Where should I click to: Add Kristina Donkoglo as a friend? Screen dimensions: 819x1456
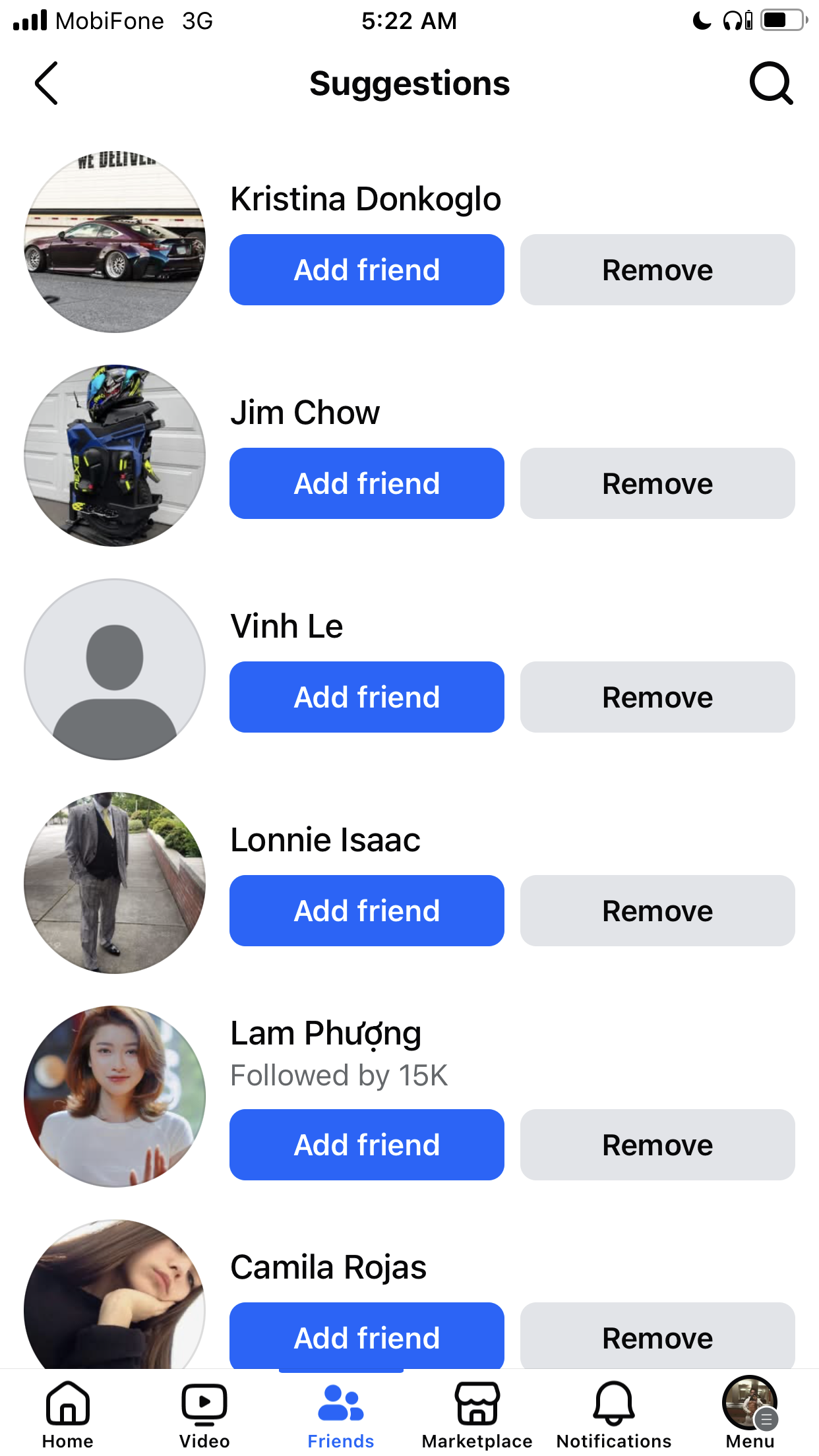367,270
